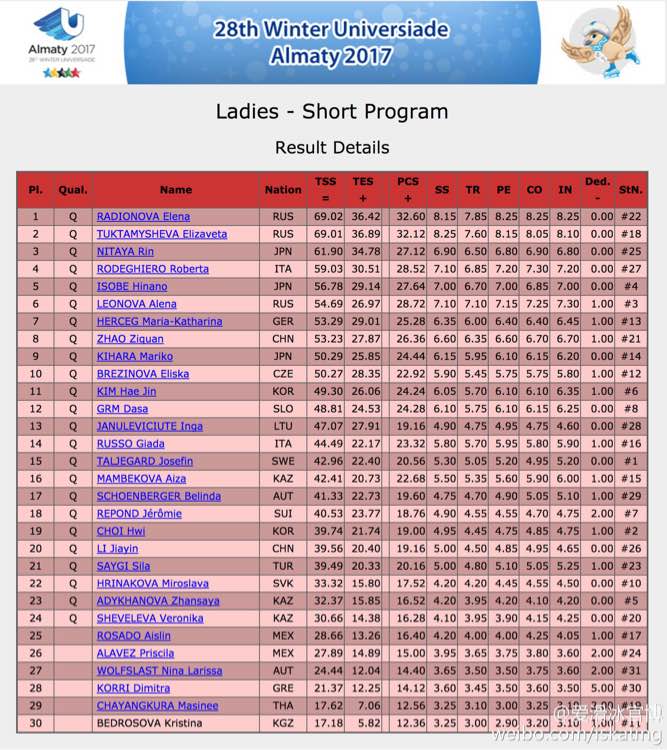Tap HERCEG Maria-Katharina's name link

[x=159, y=321]
